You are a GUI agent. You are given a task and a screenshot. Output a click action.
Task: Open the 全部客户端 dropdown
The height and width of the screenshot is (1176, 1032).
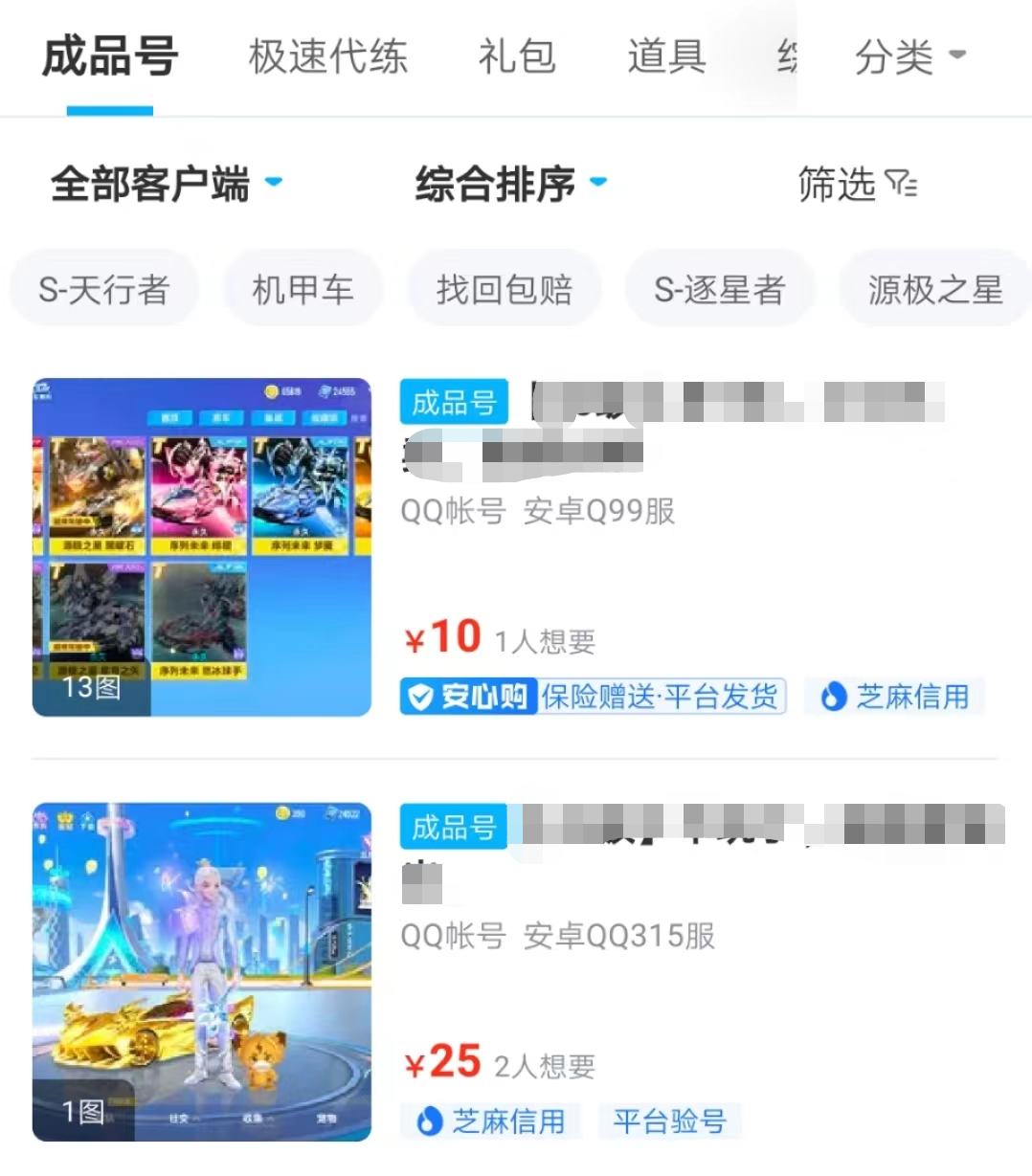(x=166, y=184)
